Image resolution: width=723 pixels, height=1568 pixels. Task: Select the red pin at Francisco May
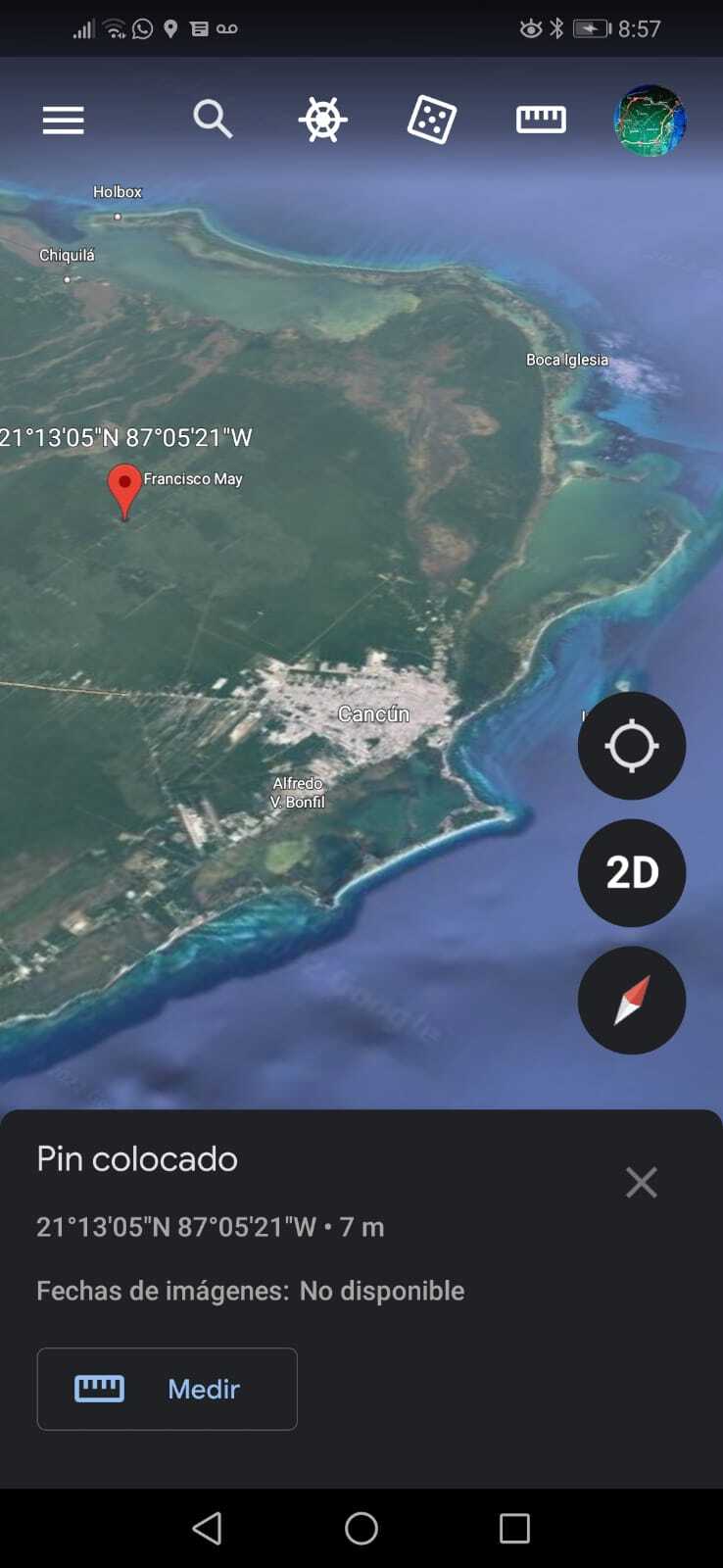coord(124,488)
